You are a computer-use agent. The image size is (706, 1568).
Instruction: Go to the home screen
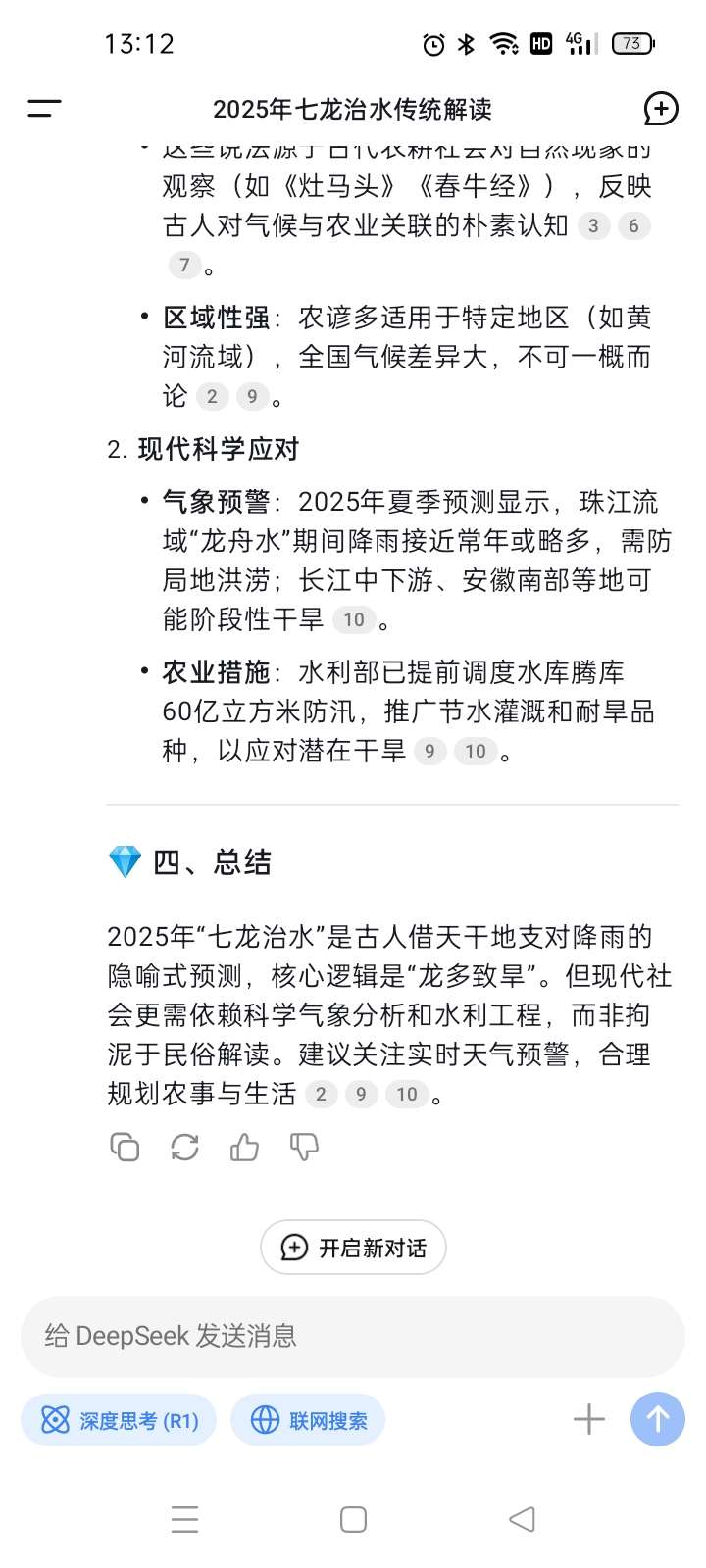click(x=353, y=1519)
